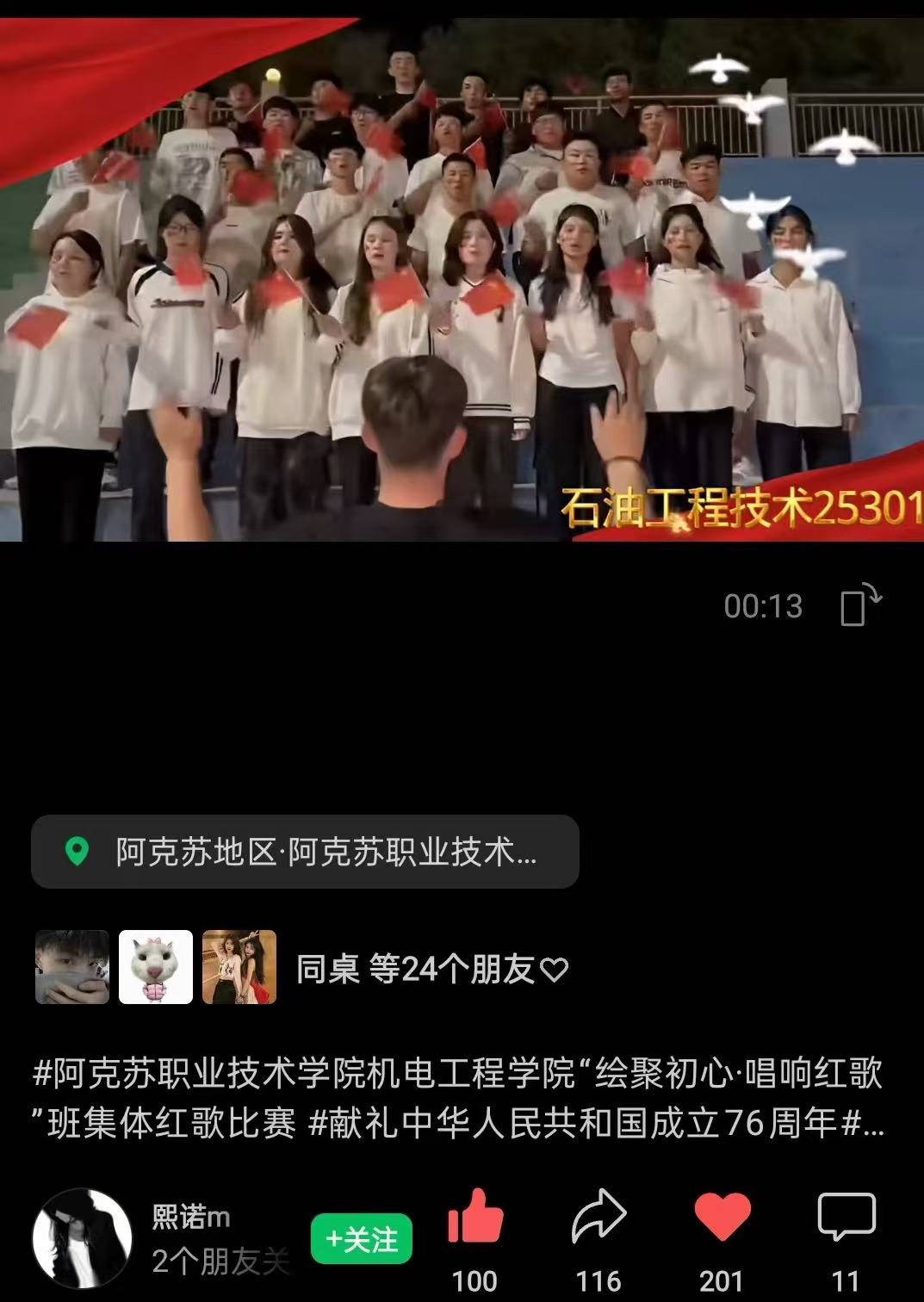Open 熙诺m's profile avatar

tap(82, 1239)
